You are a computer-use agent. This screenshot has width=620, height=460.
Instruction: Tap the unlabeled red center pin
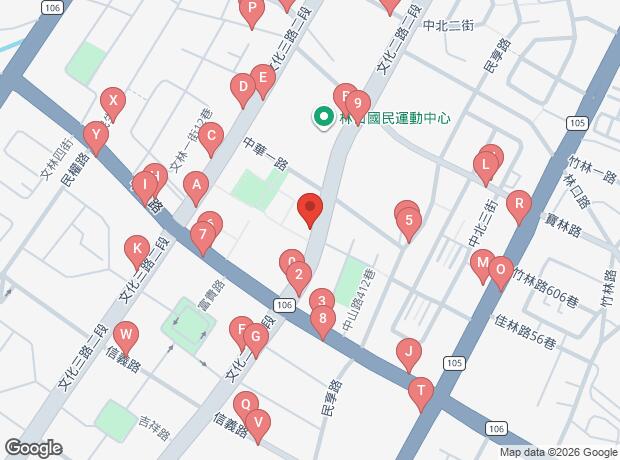310,209
